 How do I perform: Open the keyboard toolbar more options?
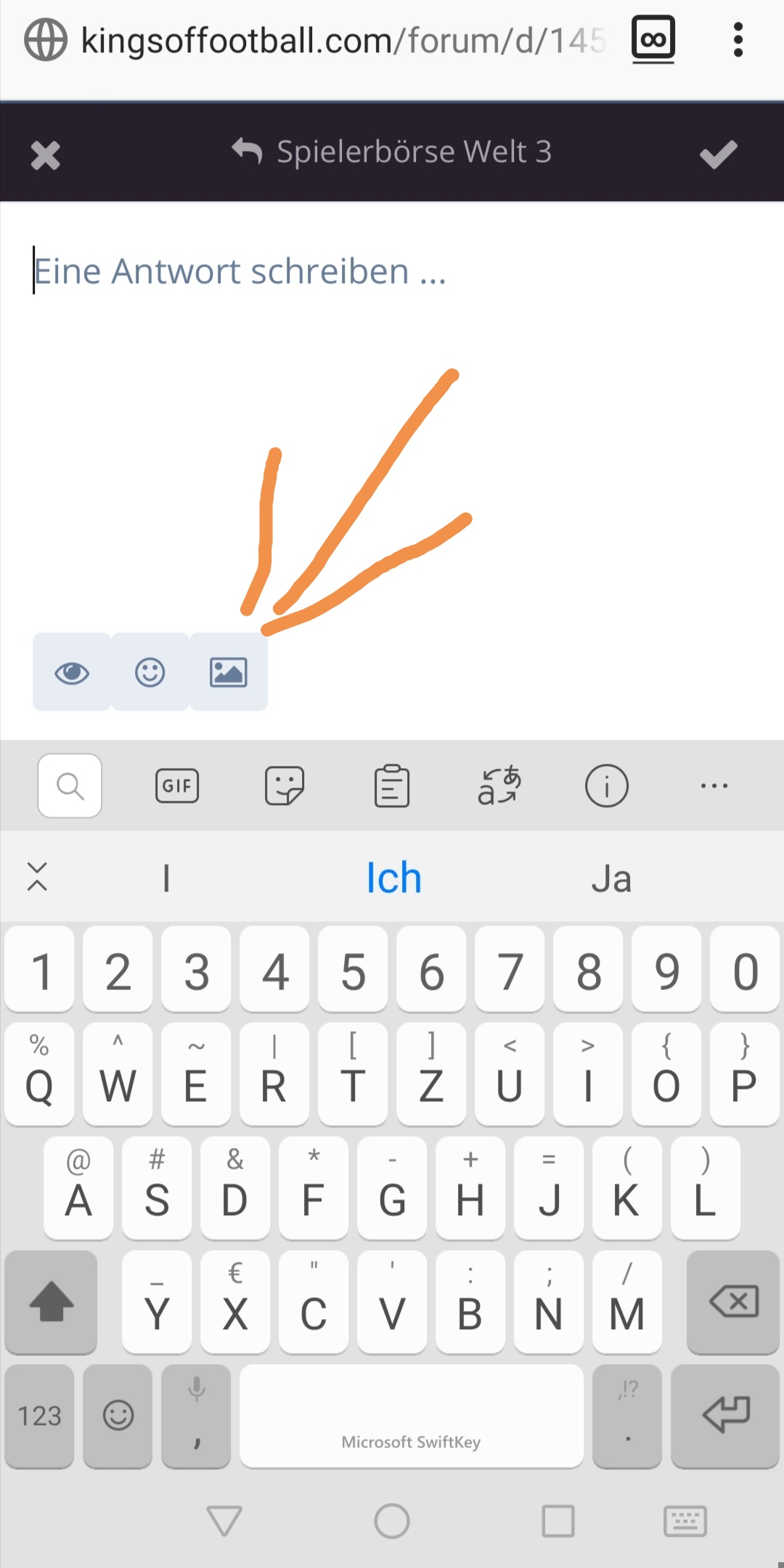click(714, 786)
